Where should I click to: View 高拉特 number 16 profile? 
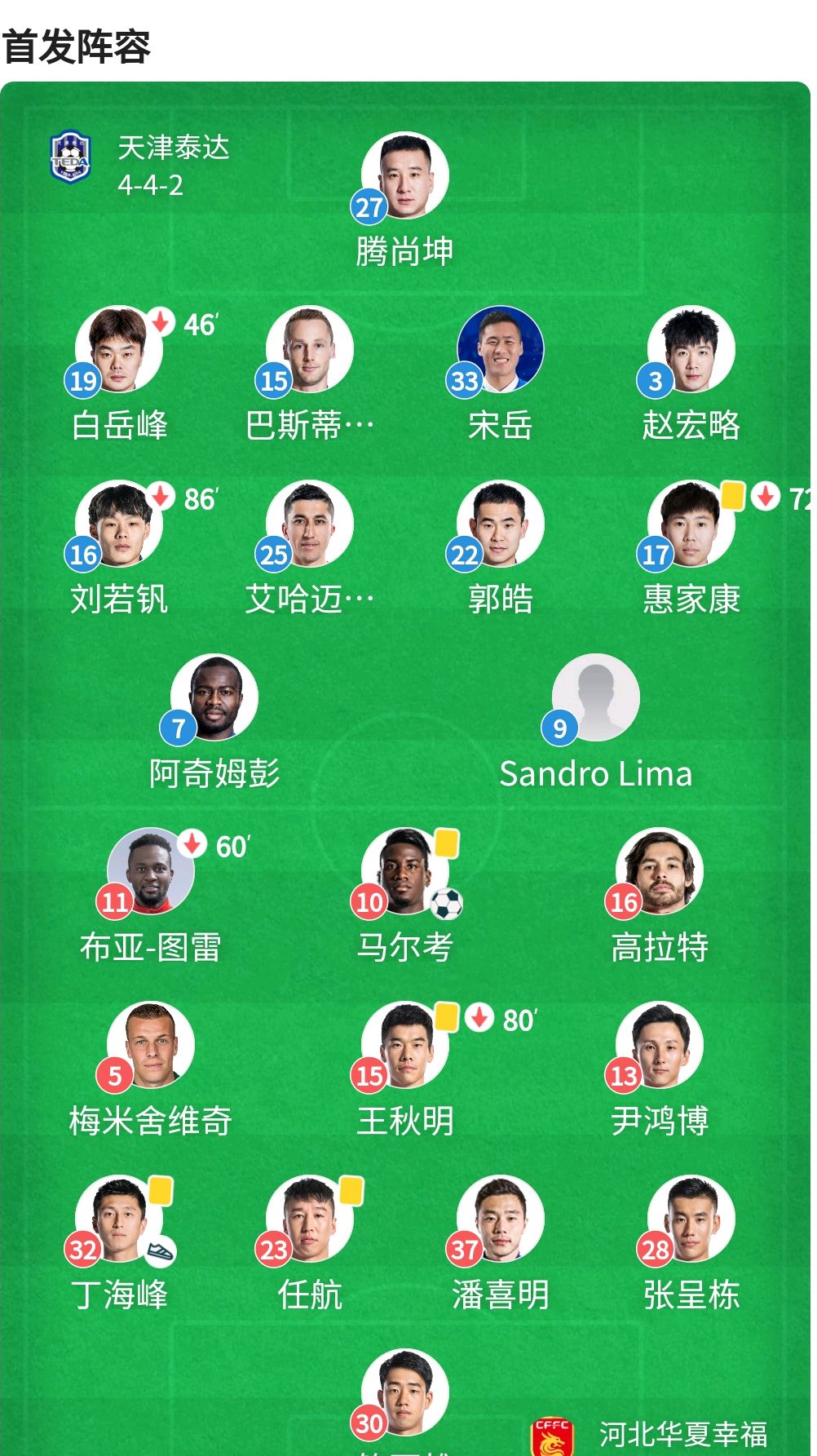659,872
